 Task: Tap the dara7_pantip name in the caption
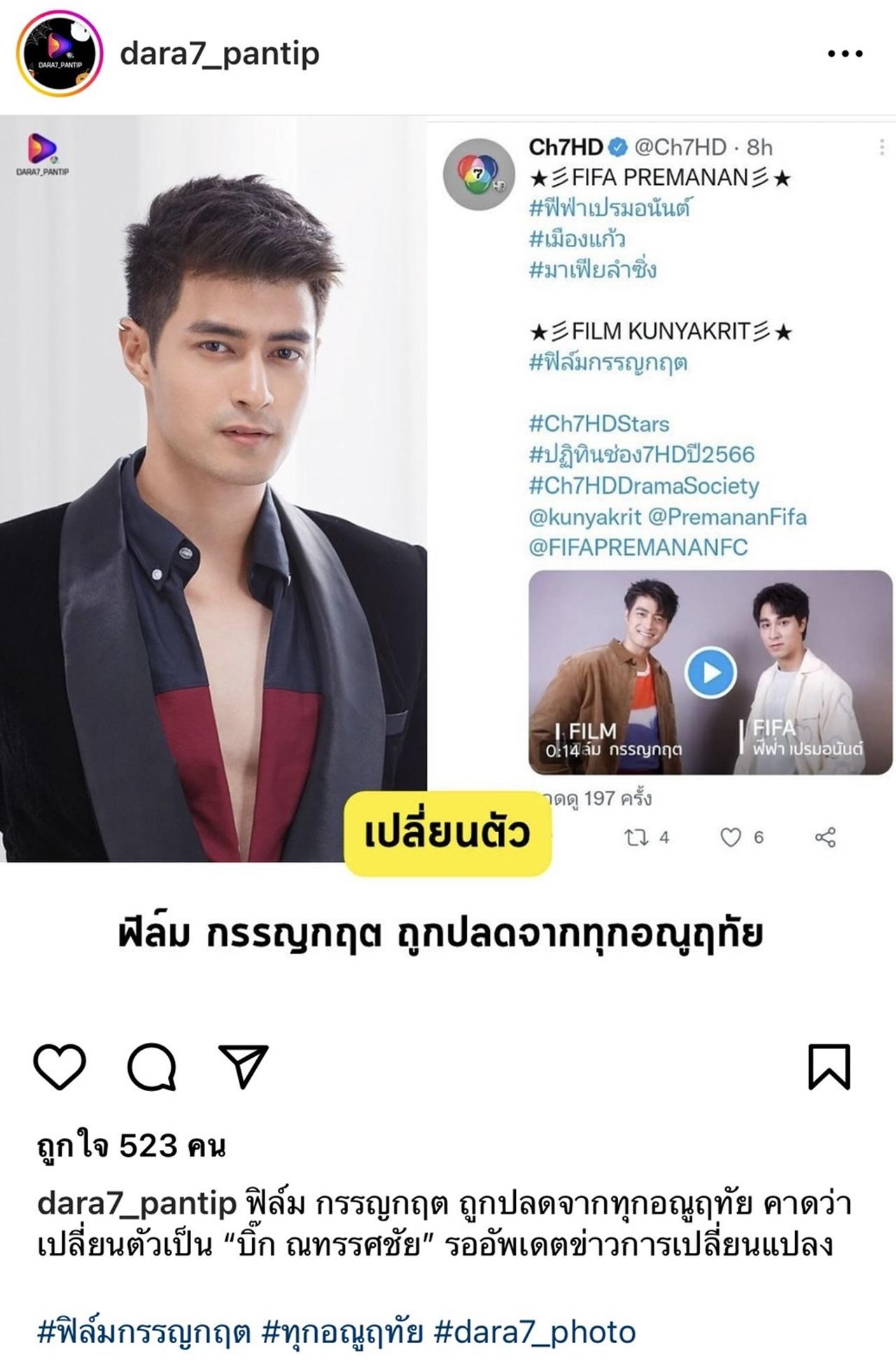pyautogui.click(x=136, y=1204)
